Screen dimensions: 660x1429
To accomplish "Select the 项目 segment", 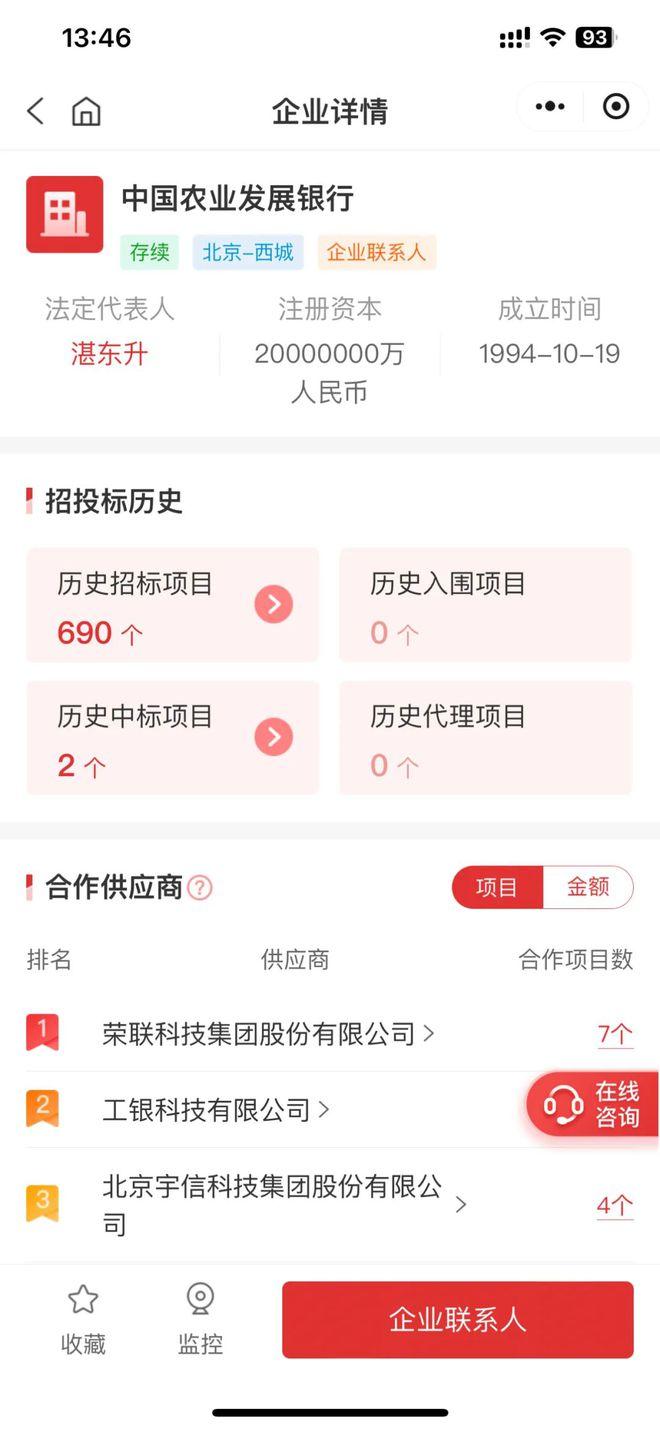I will [x=497, y=887].
